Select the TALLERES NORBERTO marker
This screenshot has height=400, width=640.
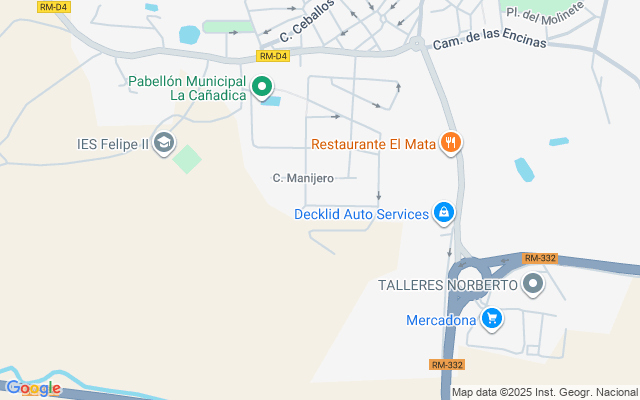(533, 285)
